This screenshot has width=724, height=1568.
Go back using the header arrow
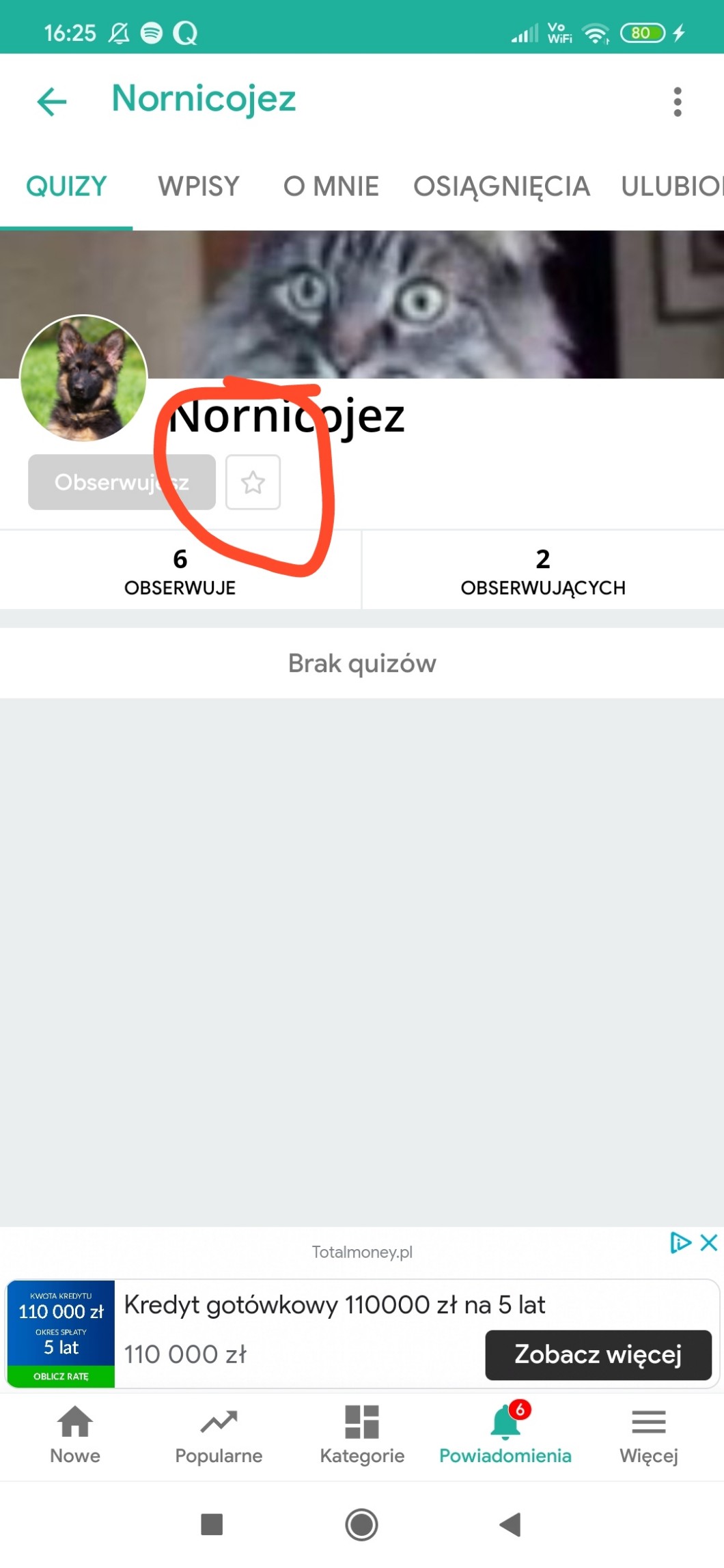tap(52, 102)
